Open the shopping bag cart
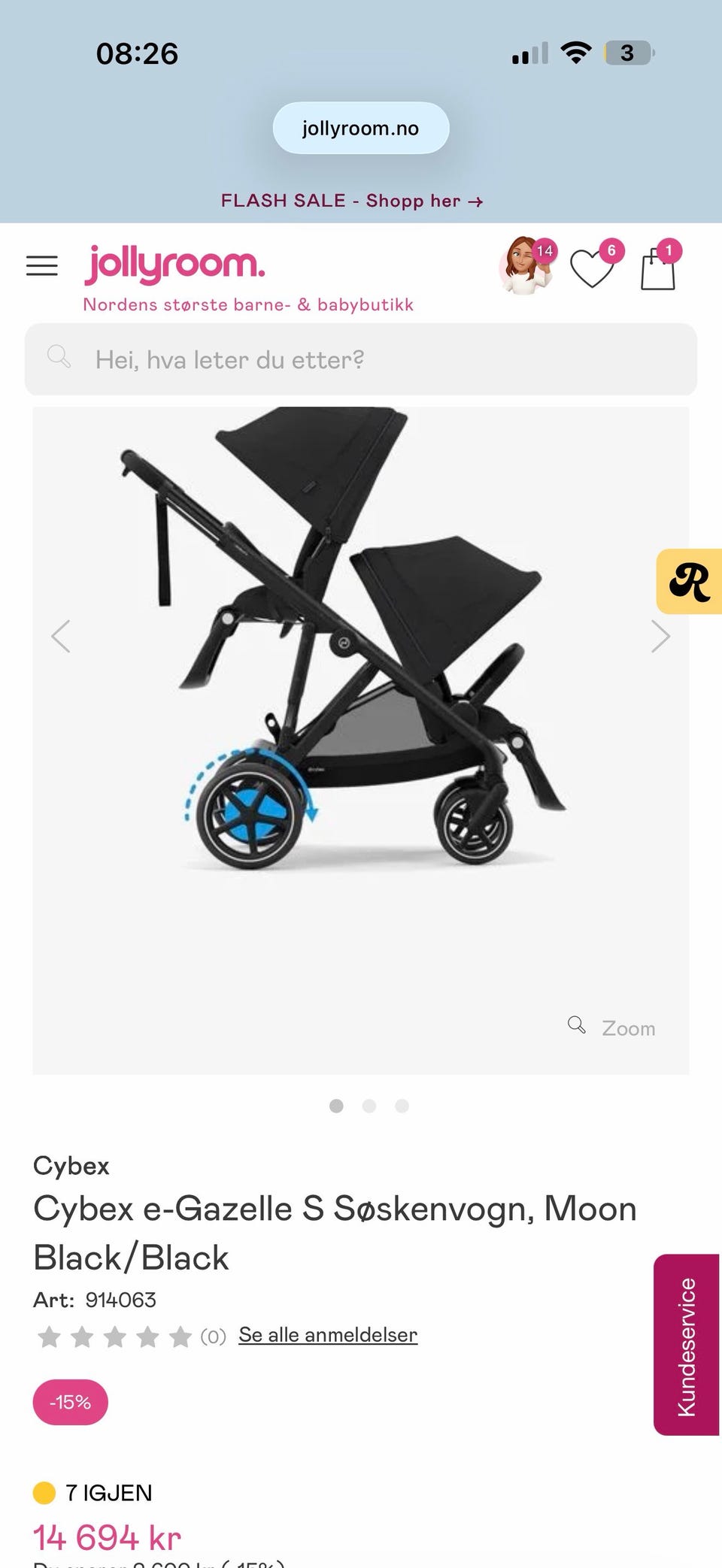Screen dimensions: 722x1568 click(x=658, y=268)
